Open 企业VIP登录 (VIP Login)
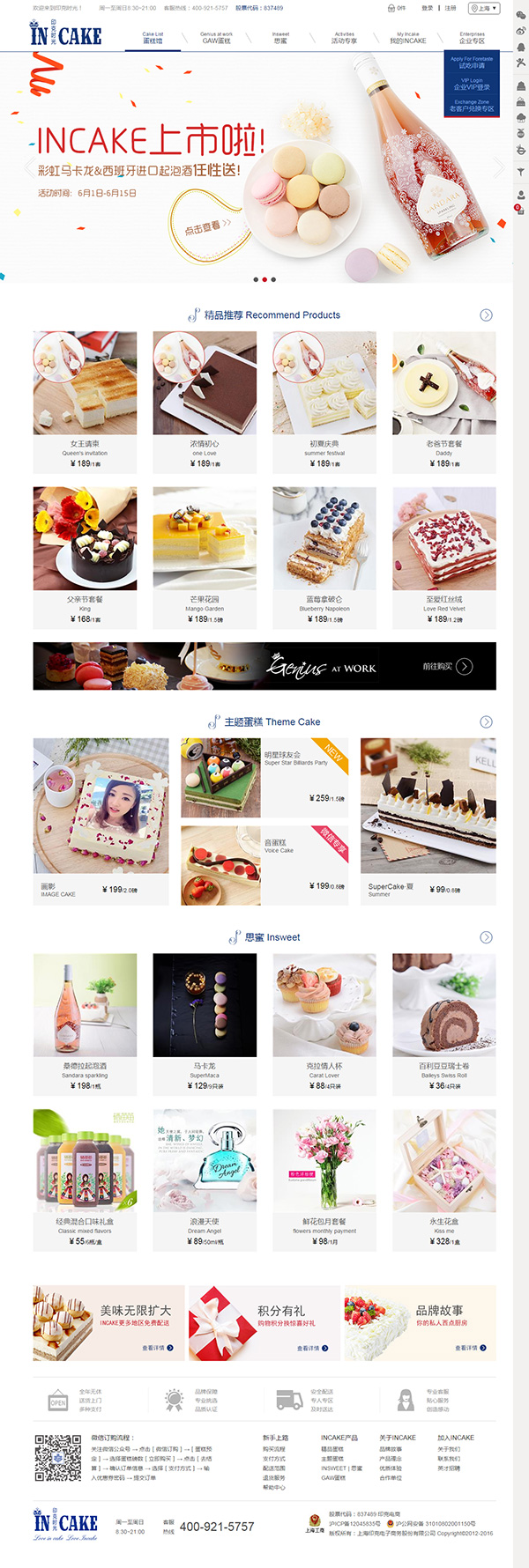 [472, 84]
